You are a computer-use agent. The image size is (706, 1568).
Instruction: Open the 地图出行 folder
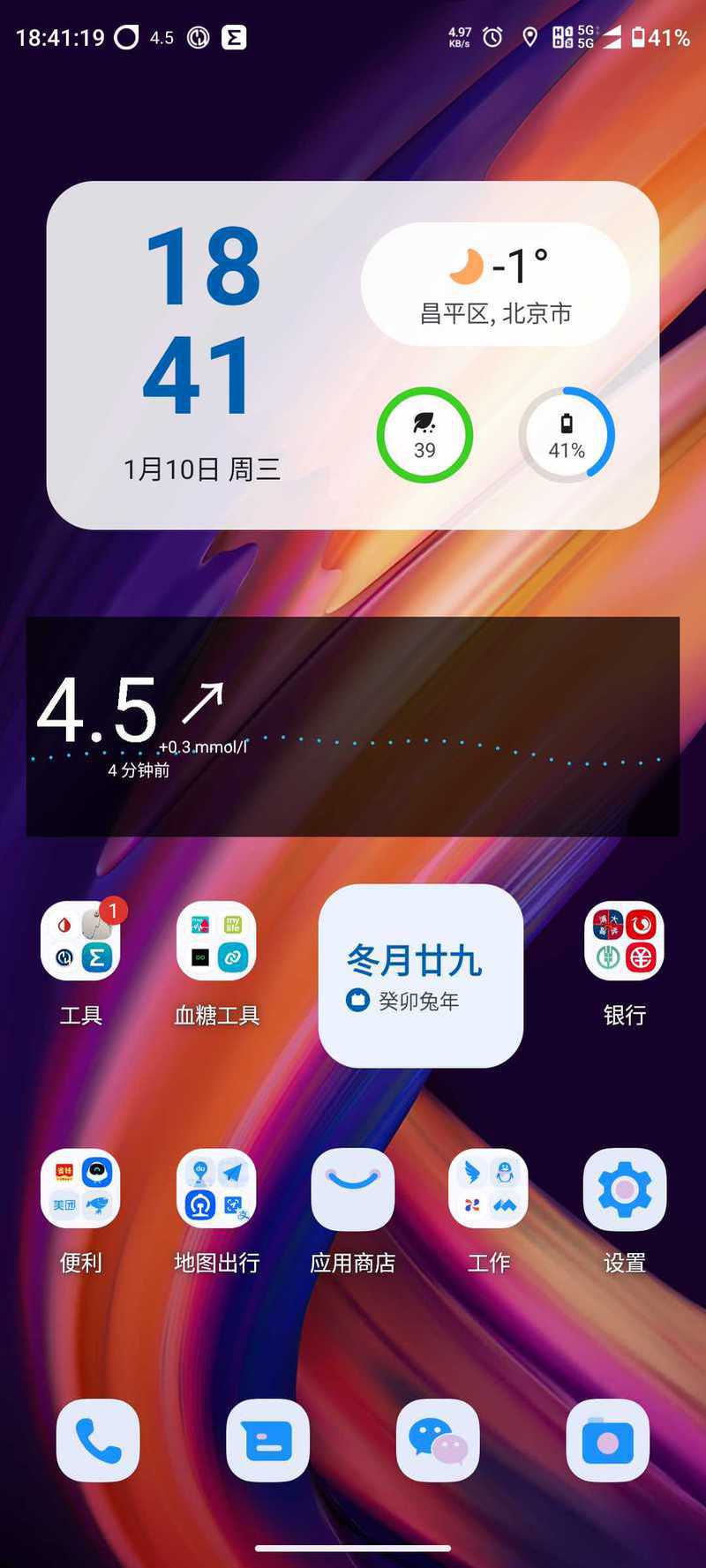click(x=216, y=1189)
